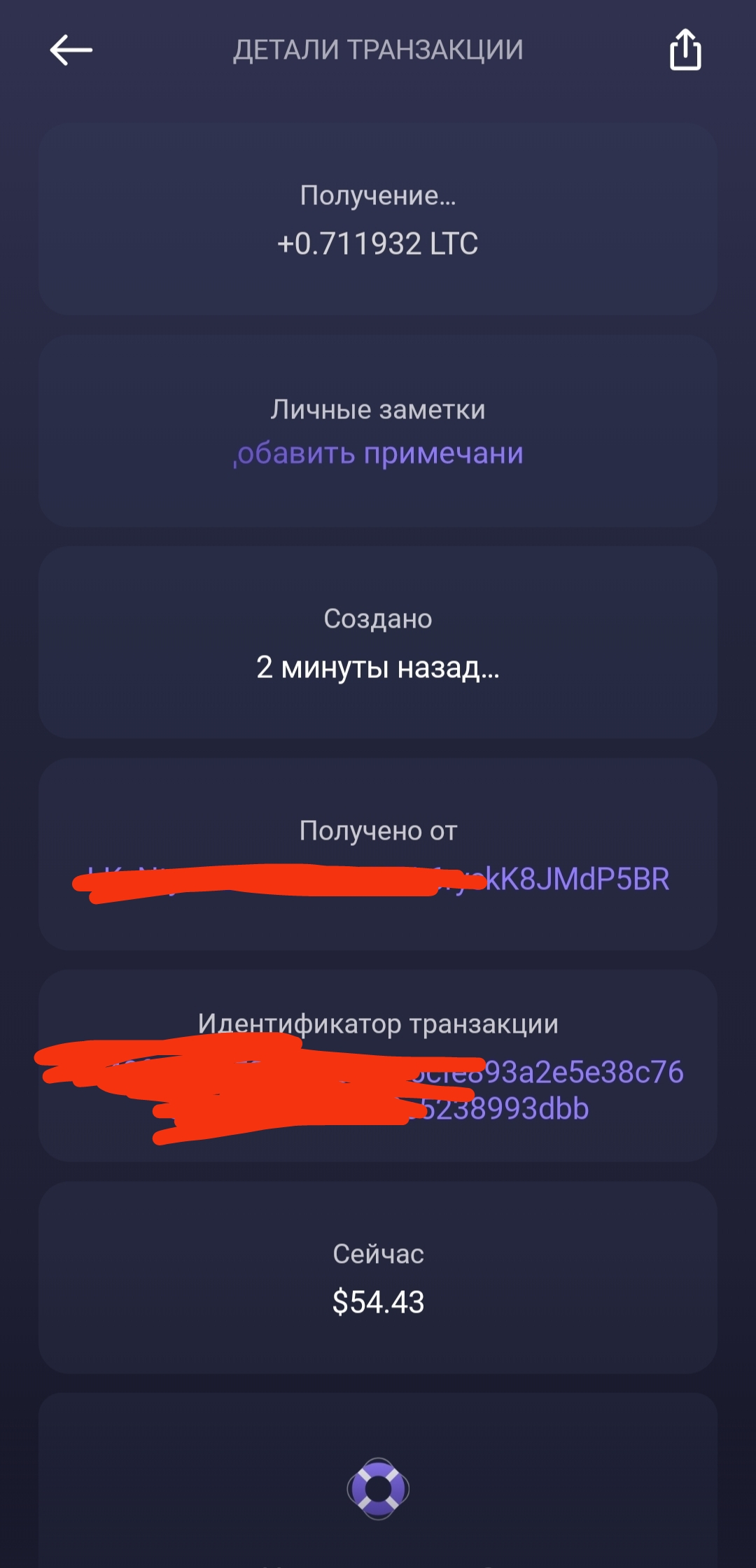Open the sender address ending in kK8JMdP5BR
Image resolution: width=756 pixels, height=1568 pixels.
coord(575,880)
